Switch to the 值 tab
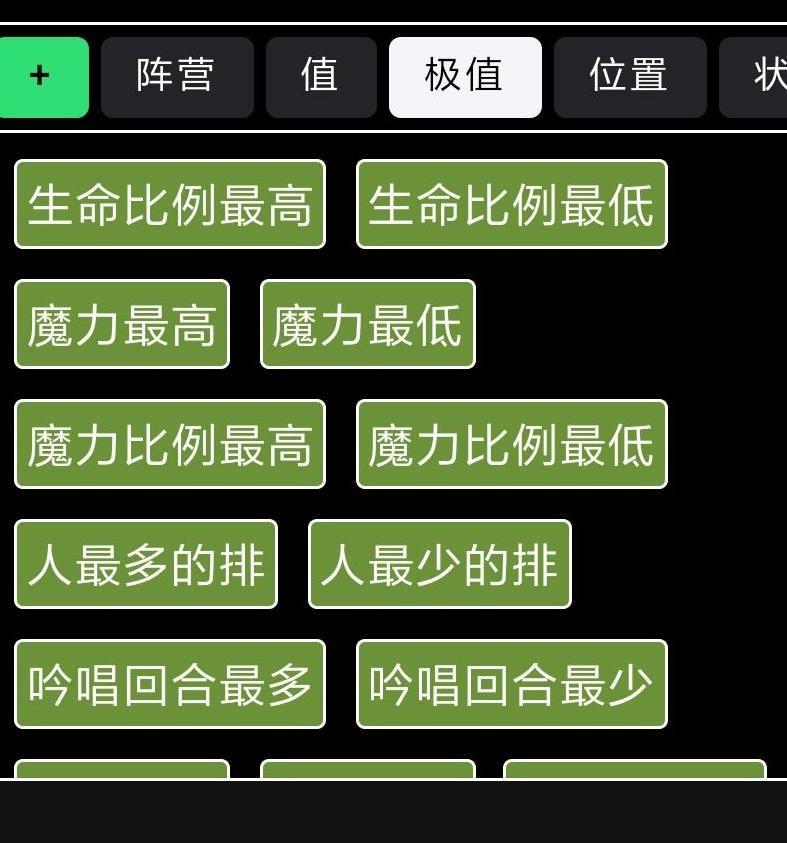787x843 pixels. [x=320, y=77]
